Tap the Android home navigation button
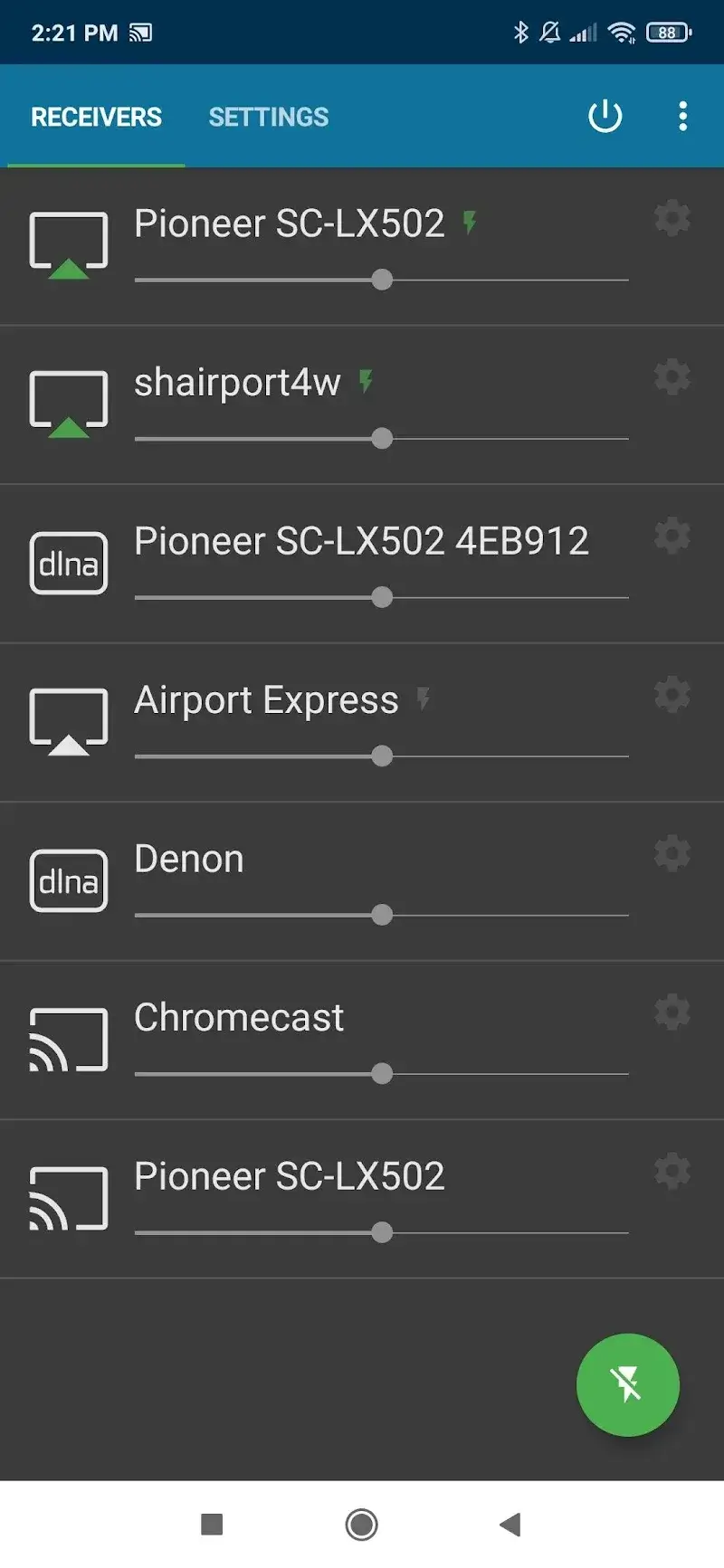 (x=361, y=1524)
